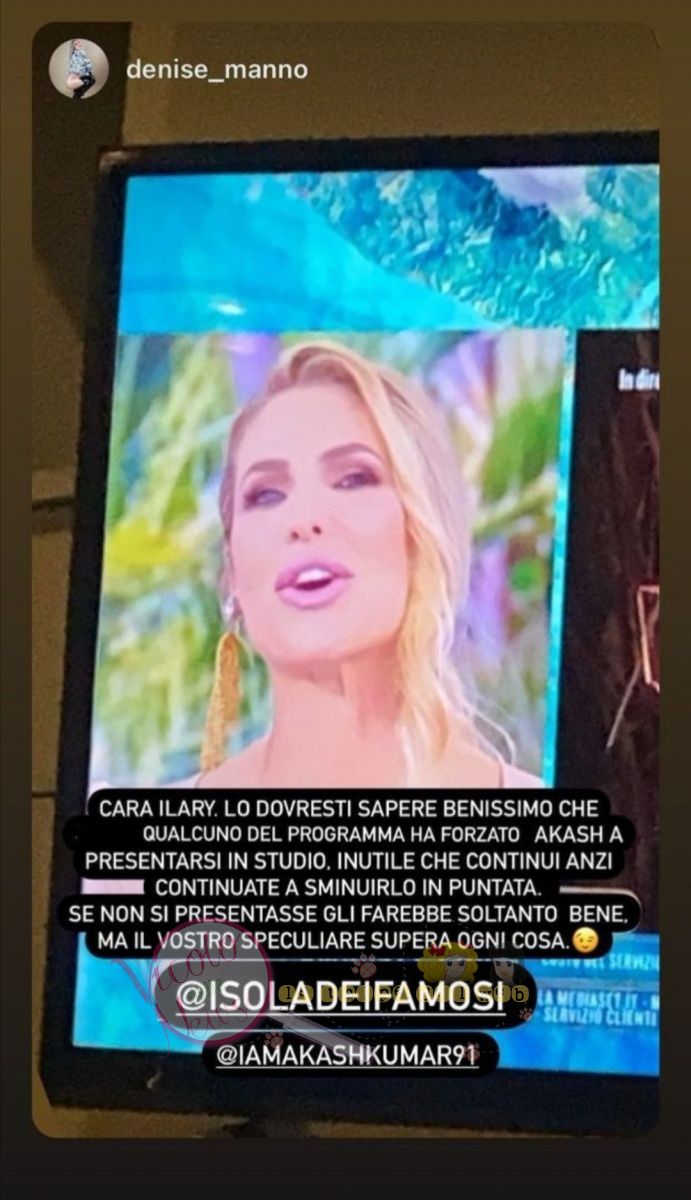Open denise_manno's profile picture
This screenshot has height=1200, width=691.
click(79, 70)
